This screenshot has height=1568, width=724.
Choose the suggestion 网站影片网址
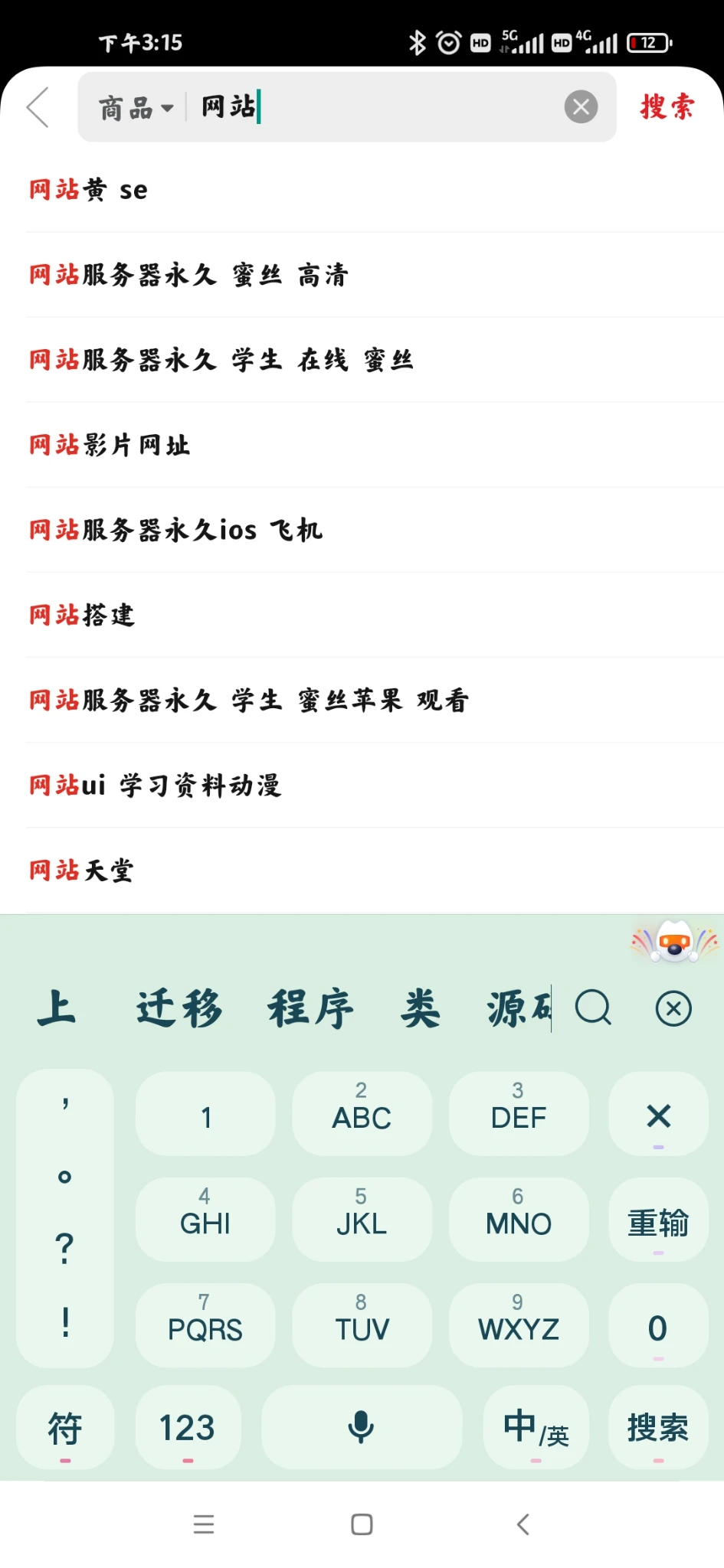click(x=110, y=445)
